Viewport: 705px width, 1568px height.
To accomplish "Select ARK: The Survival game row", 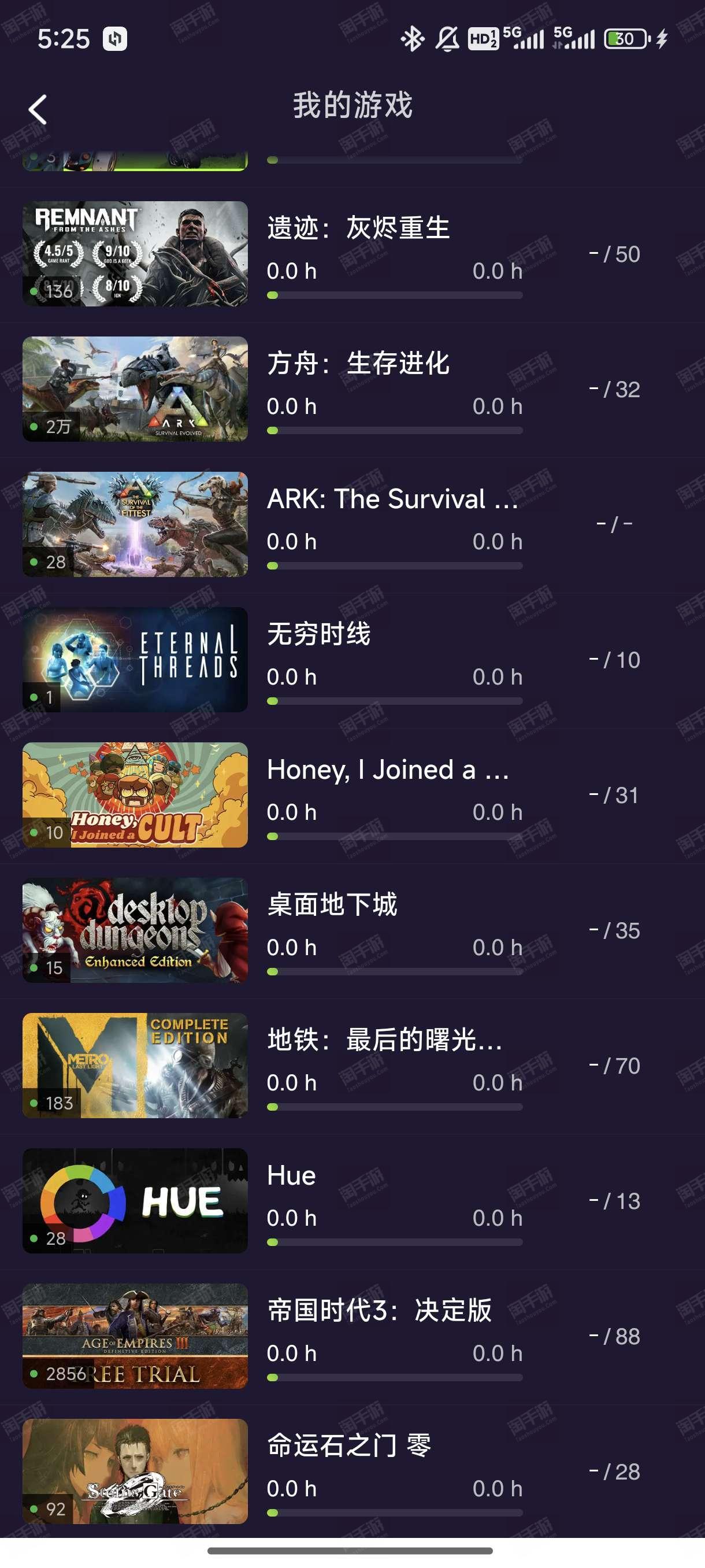I will [352, 525].
